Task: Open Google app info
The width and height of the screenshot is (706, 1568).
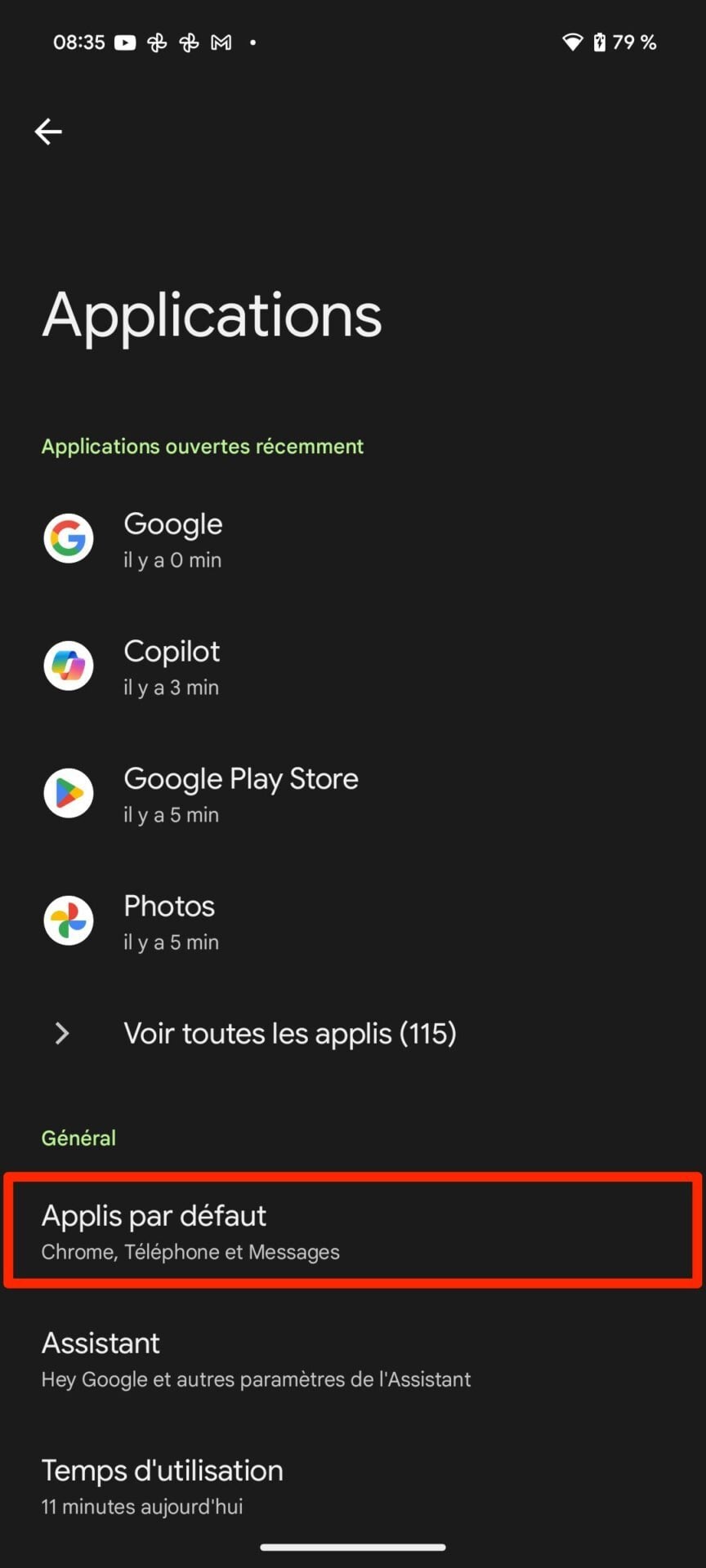Action: tap(172, 540)
